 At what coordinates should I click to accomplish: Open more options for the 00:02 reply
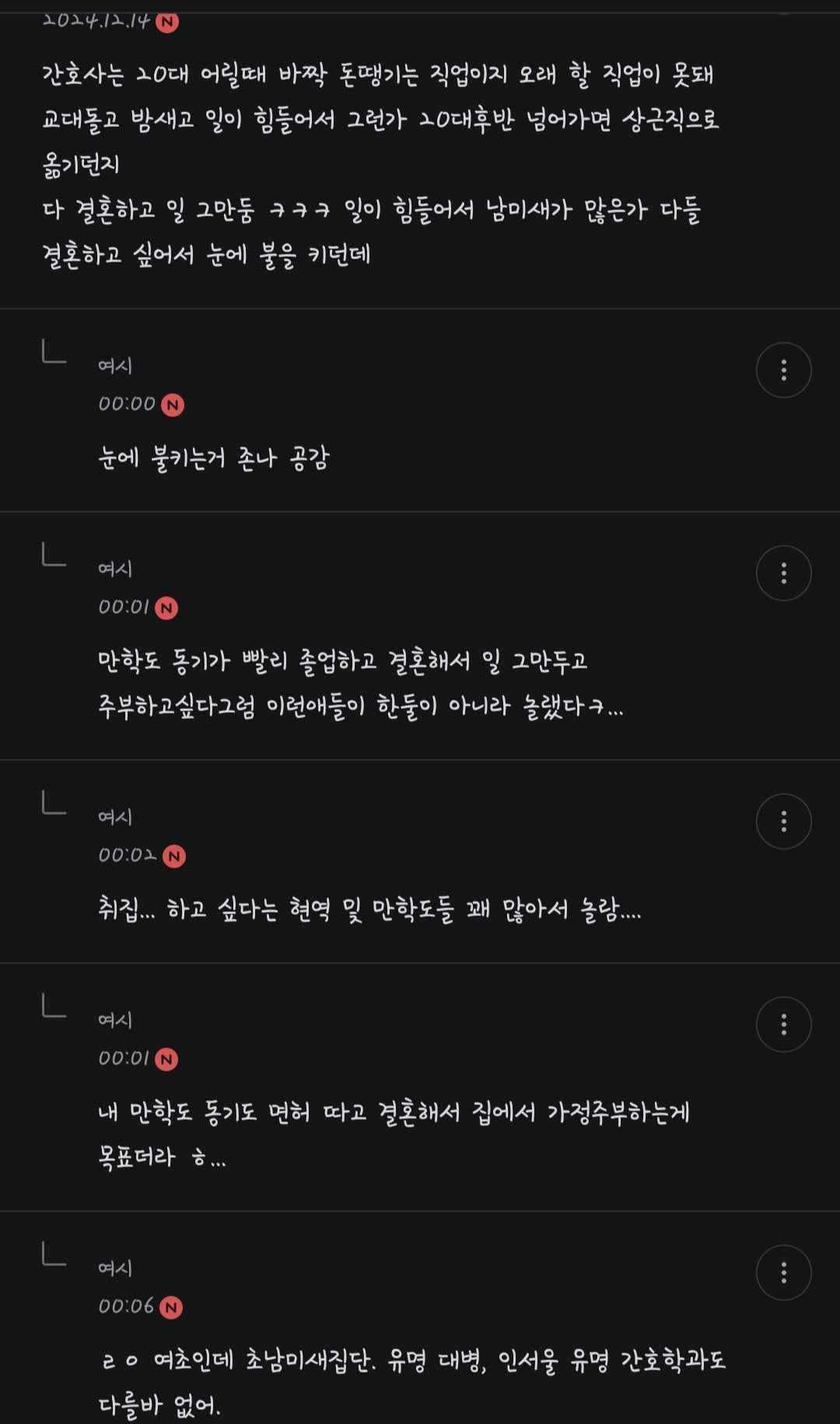click(x=783, y=821)
